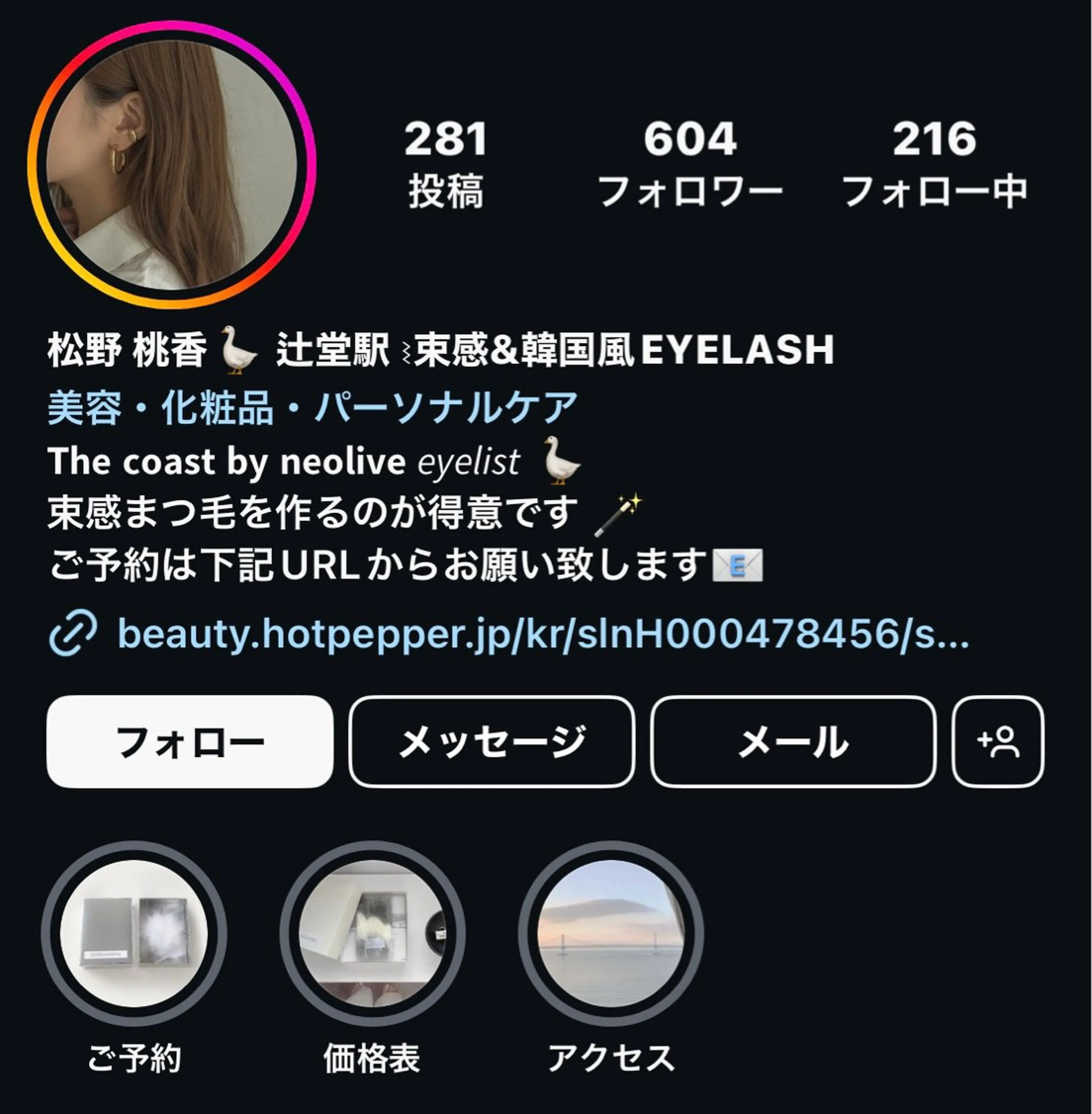Open the profile picture story

pyautogui.click(x=171, y=165)
